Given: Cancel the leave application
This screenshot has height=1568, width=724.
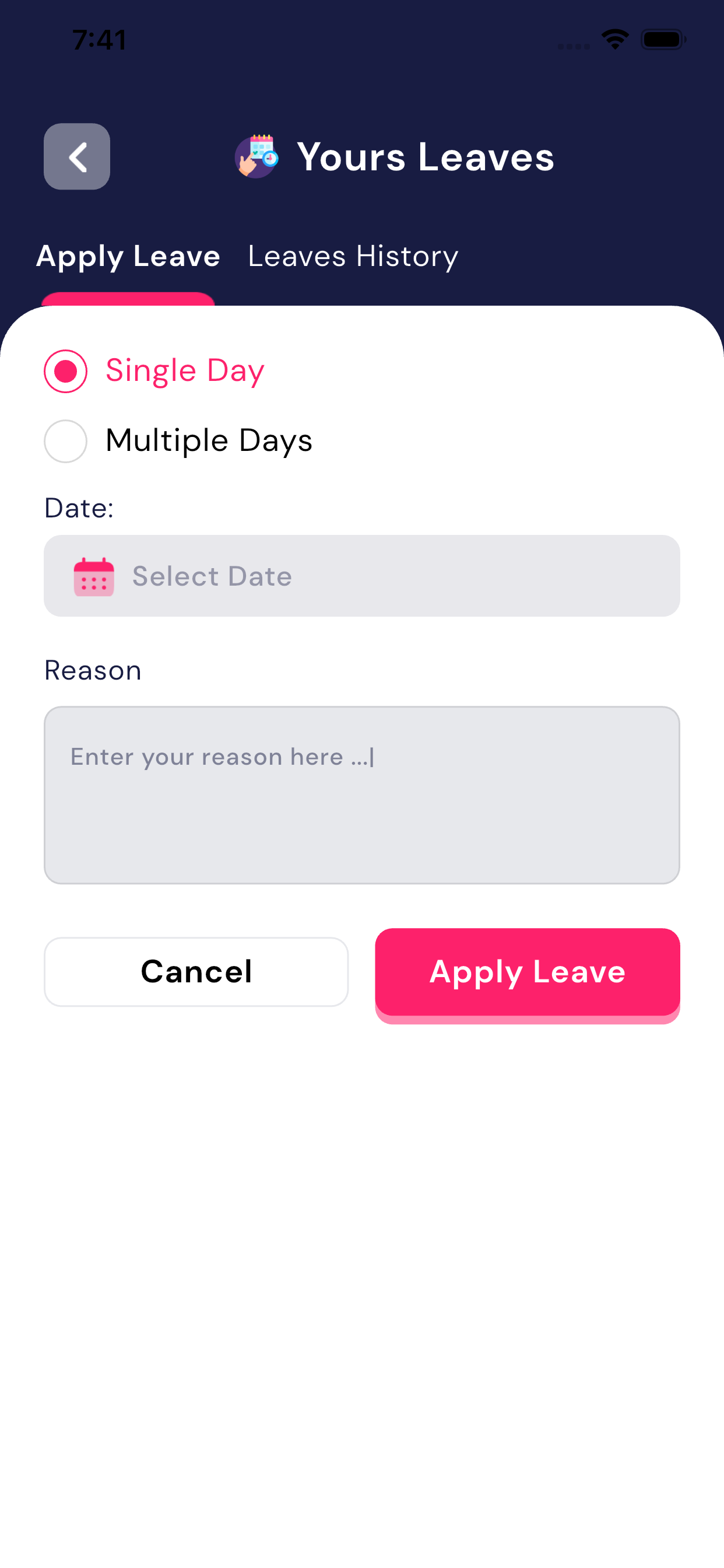Looking at the screenshot, I should [196, 971].
